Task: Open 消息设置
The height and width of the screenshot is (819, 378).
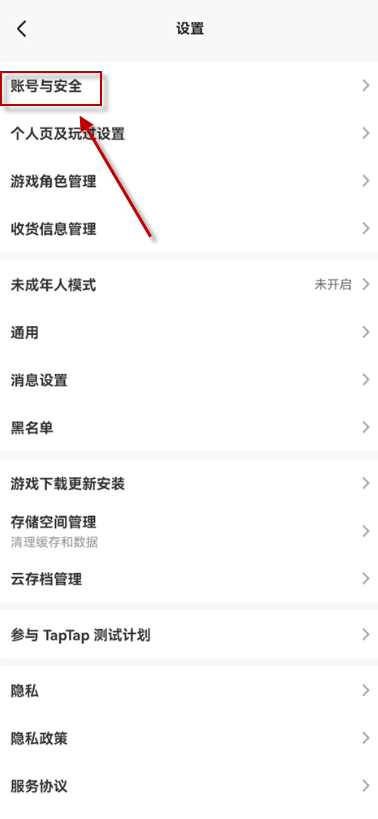Action: pos(189,380)
